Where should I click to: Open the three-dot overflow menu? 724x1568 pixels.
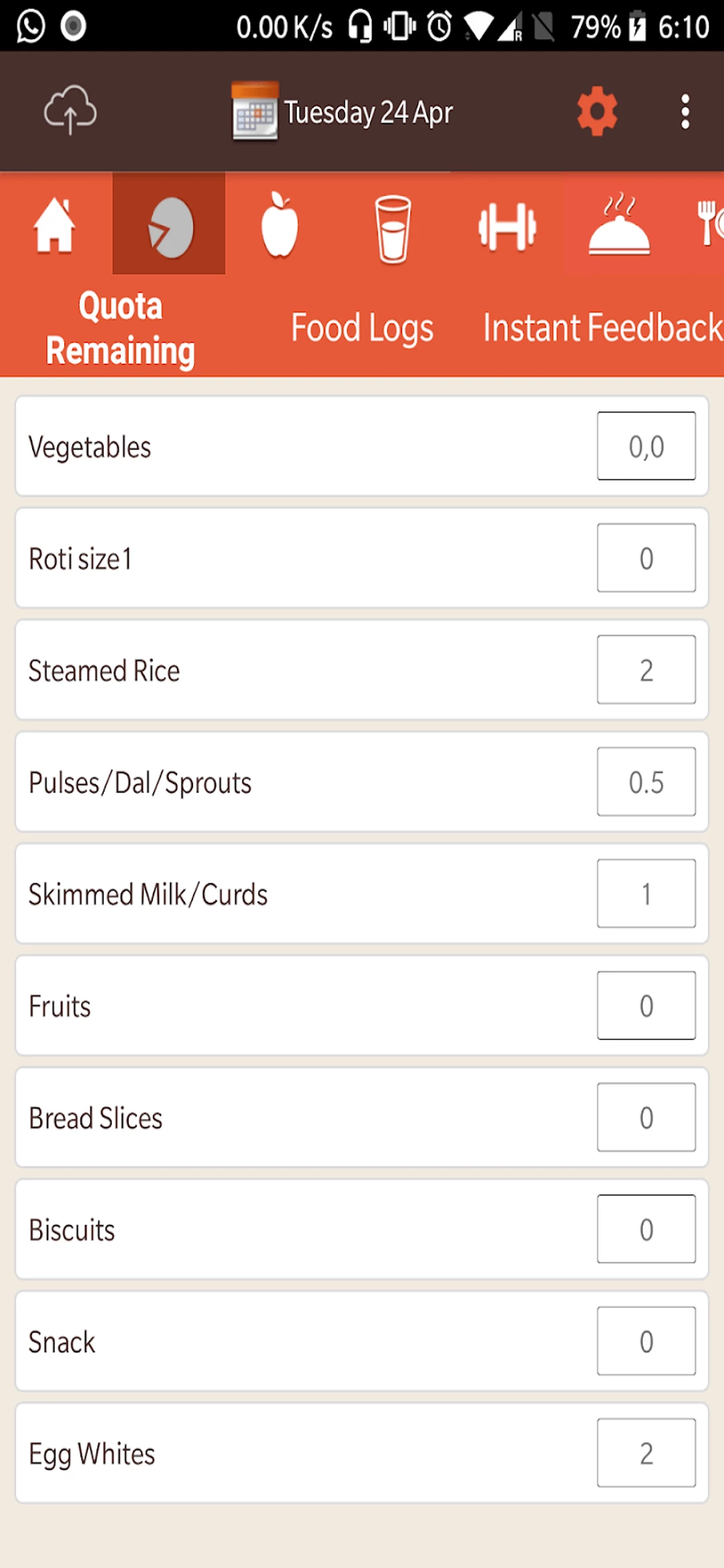[x=685, y=111]
